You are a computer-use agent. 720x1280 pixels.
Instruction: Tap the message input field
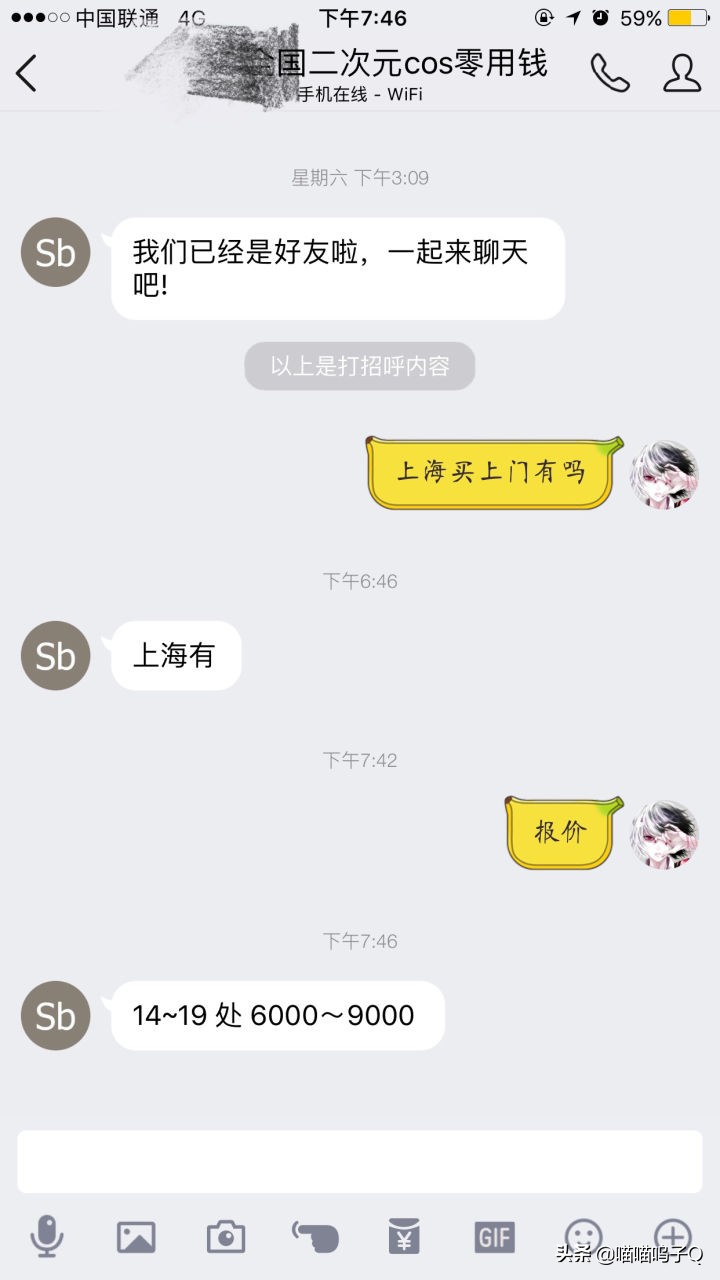pyautogui.click(x=360, y=1160)
